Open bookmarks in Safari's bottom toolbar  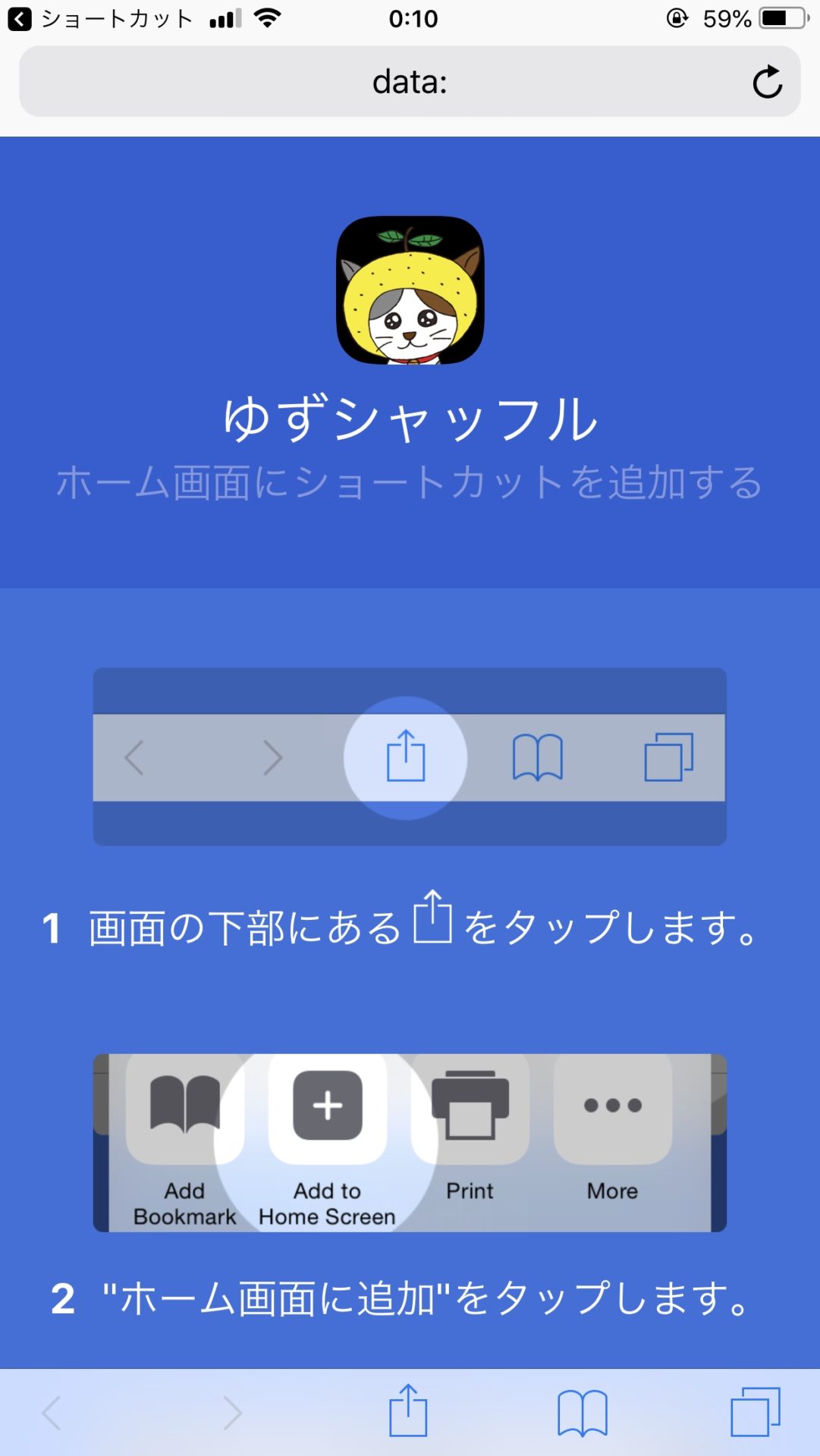point(582,1413)
